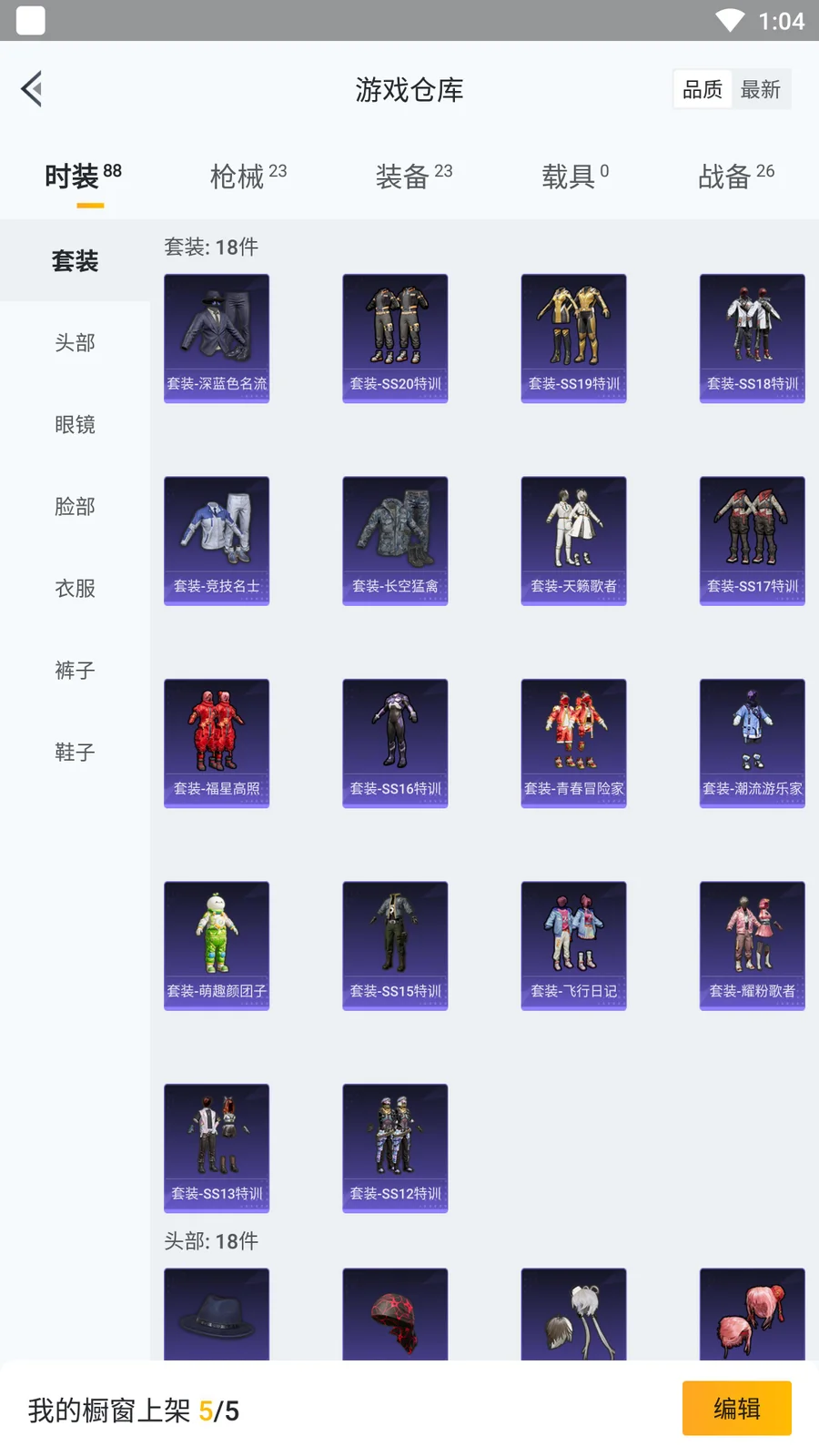Select the 头部 category in sidebar
The image size is (819, 1456).
click(x=75, y=343)
